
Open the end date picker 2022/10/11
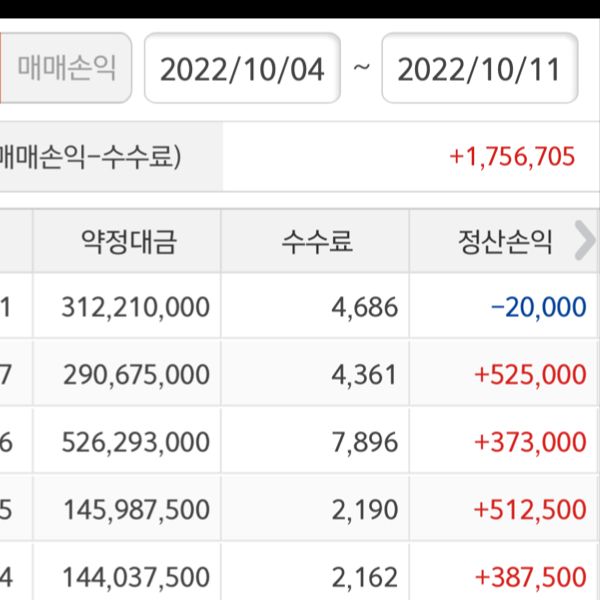pos(479,69)
